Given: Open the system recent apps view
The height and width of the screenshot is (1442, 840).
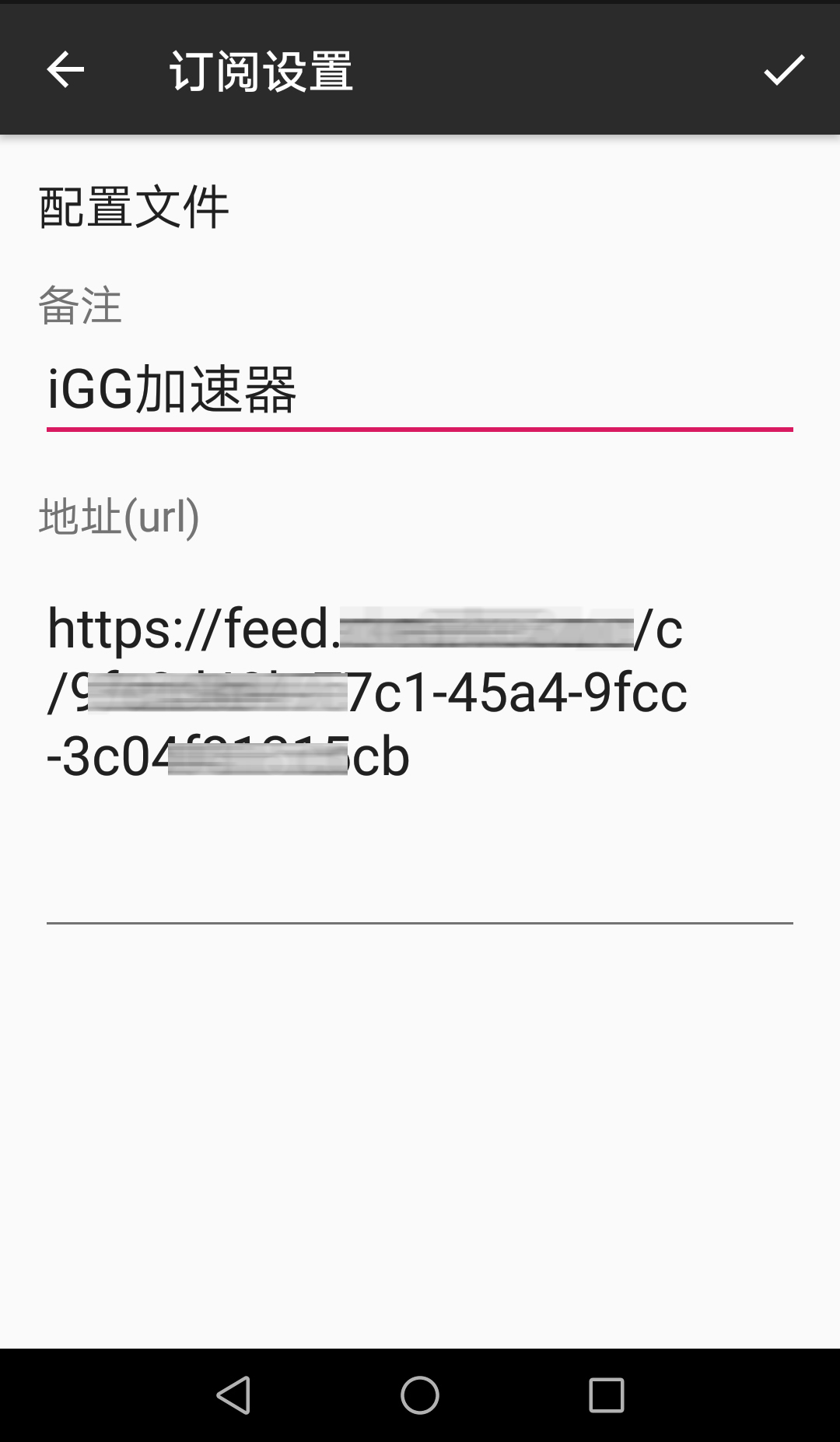Looking at the screenshot, I should pos(607,1395).
